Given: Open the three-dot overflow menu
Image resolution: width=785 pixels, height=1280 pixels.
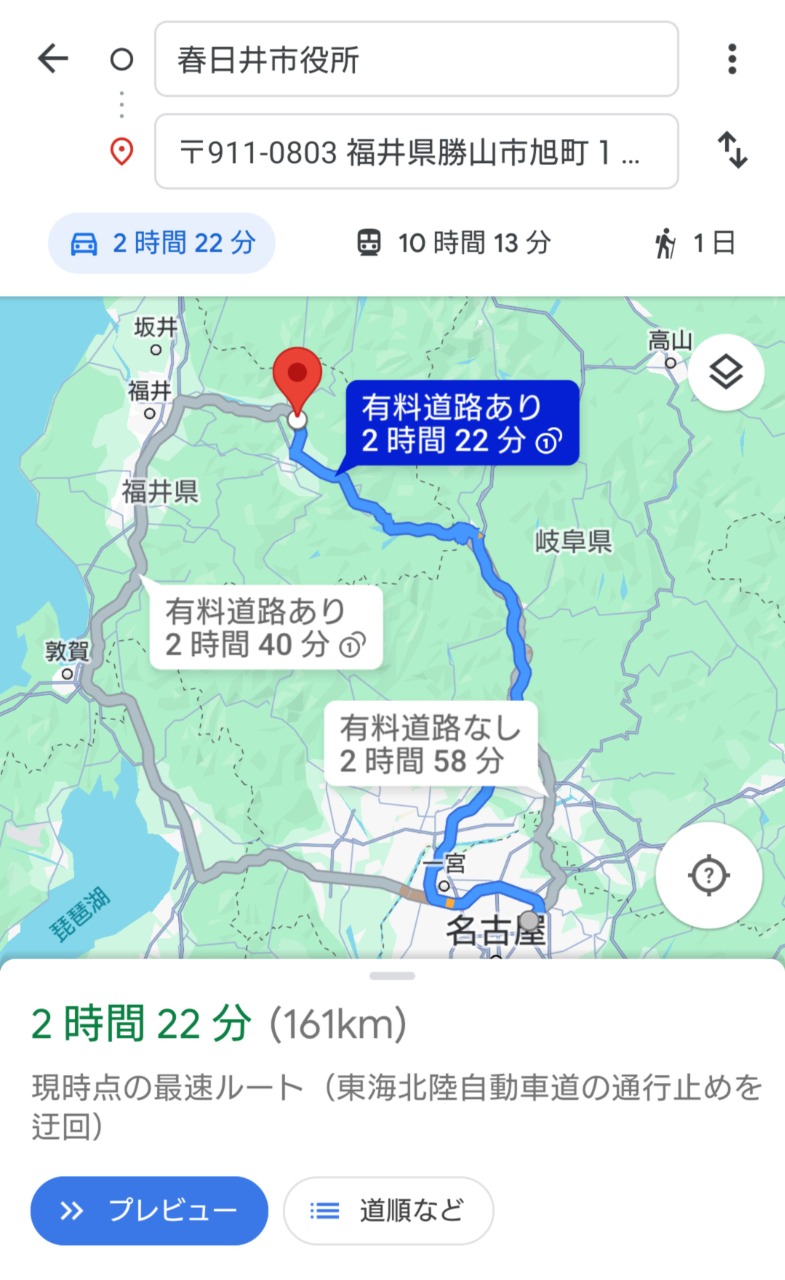Looking at the screenshot, I should click(x=732, y=59).
